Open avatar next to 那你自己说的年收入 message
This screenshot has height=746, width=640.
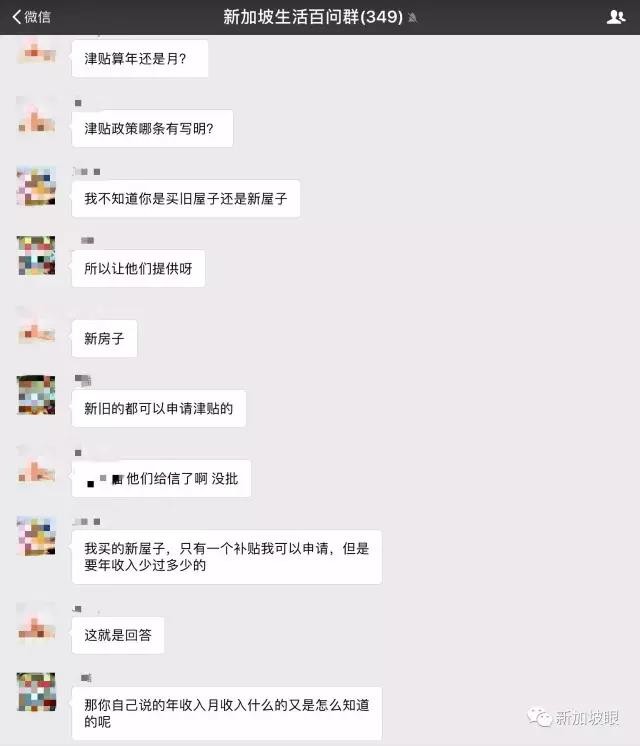click(x=36, y=692)
